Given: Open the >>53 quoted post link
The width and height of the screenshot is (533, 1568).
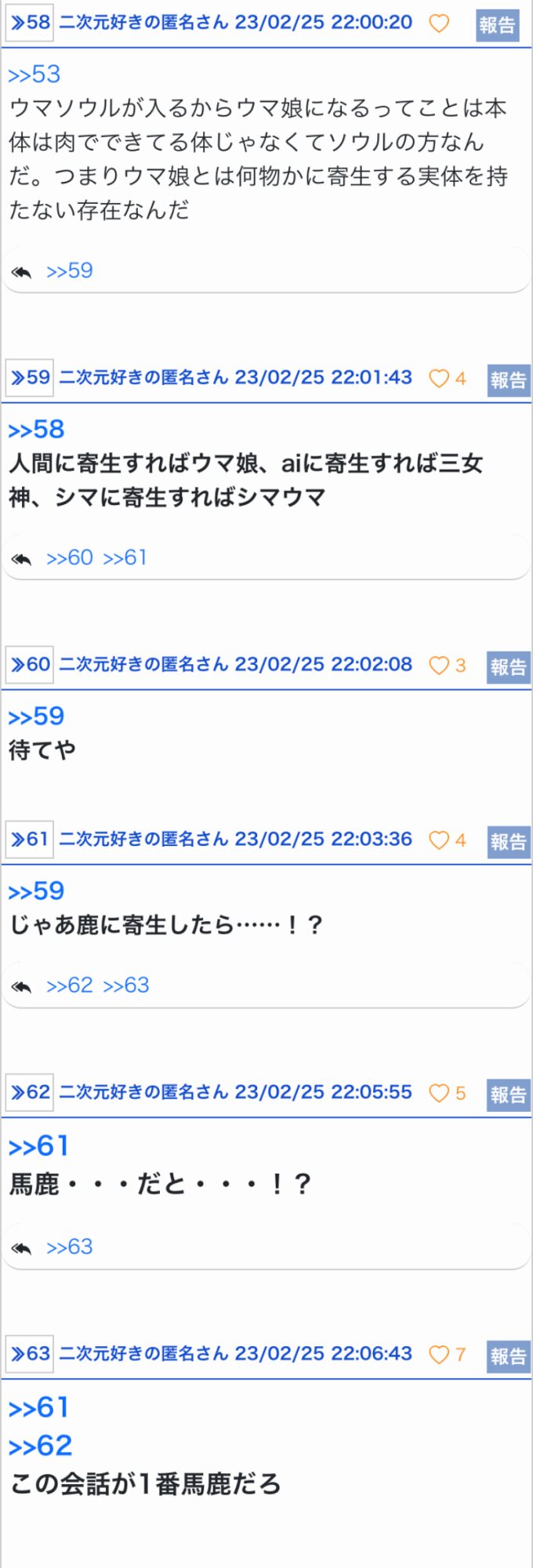Looking at the screenshot, I should tap(34, 74).
